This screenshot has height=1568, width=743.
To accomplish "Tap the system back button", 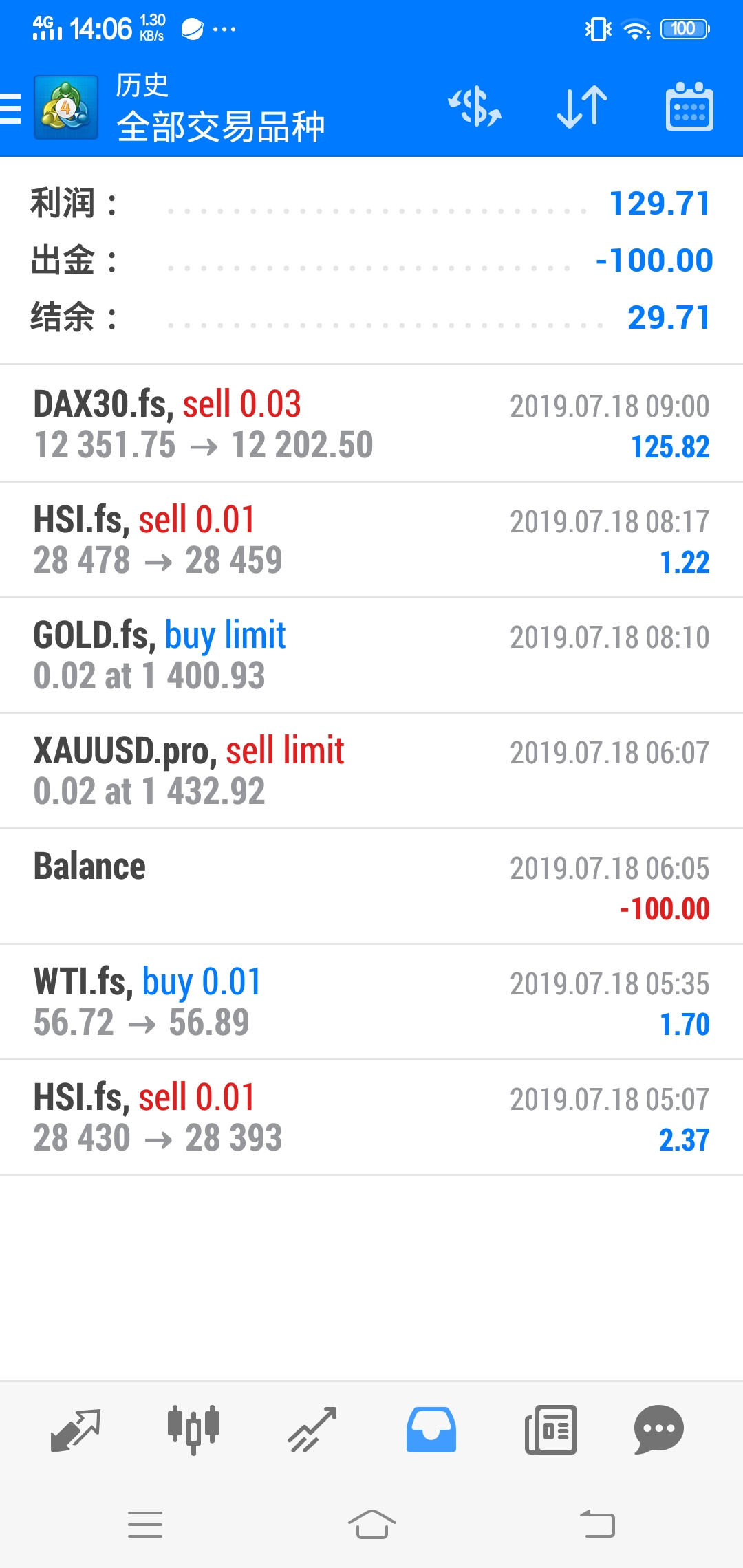I will (597, 1525).
